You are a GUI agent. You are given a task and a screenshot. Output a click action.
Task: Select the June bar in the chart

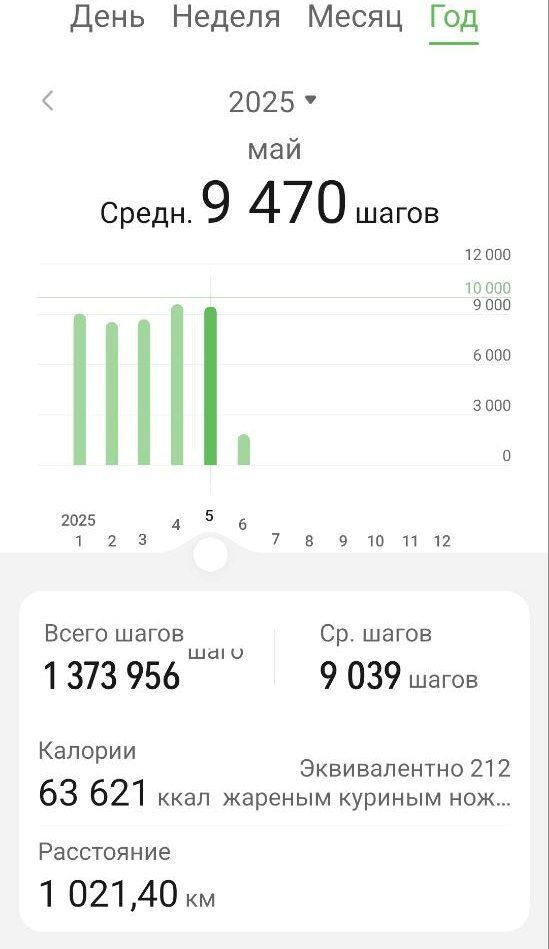(243, 450)
